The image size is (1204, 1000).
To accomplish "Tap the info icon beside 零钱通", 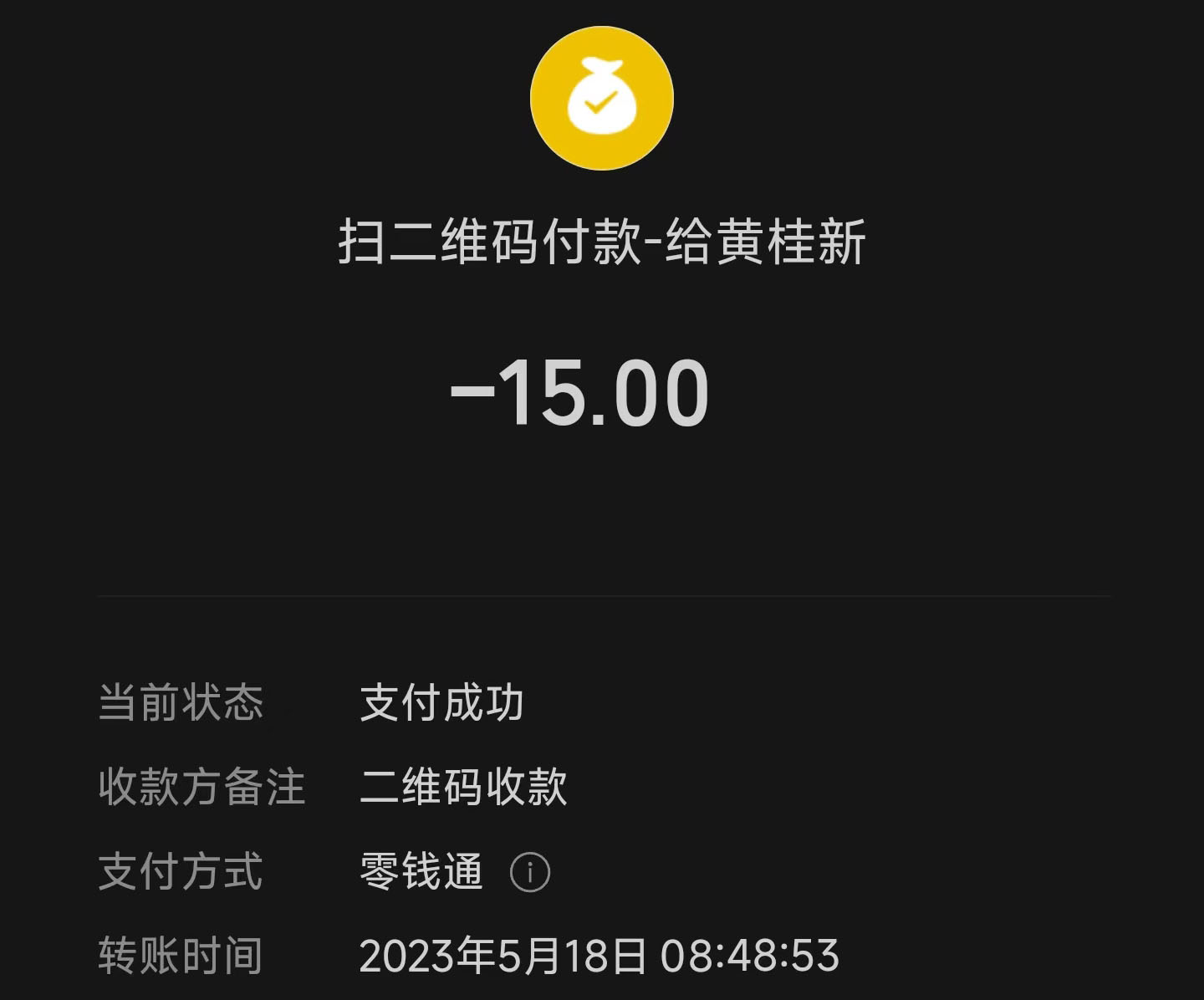I will pos(530,872).
